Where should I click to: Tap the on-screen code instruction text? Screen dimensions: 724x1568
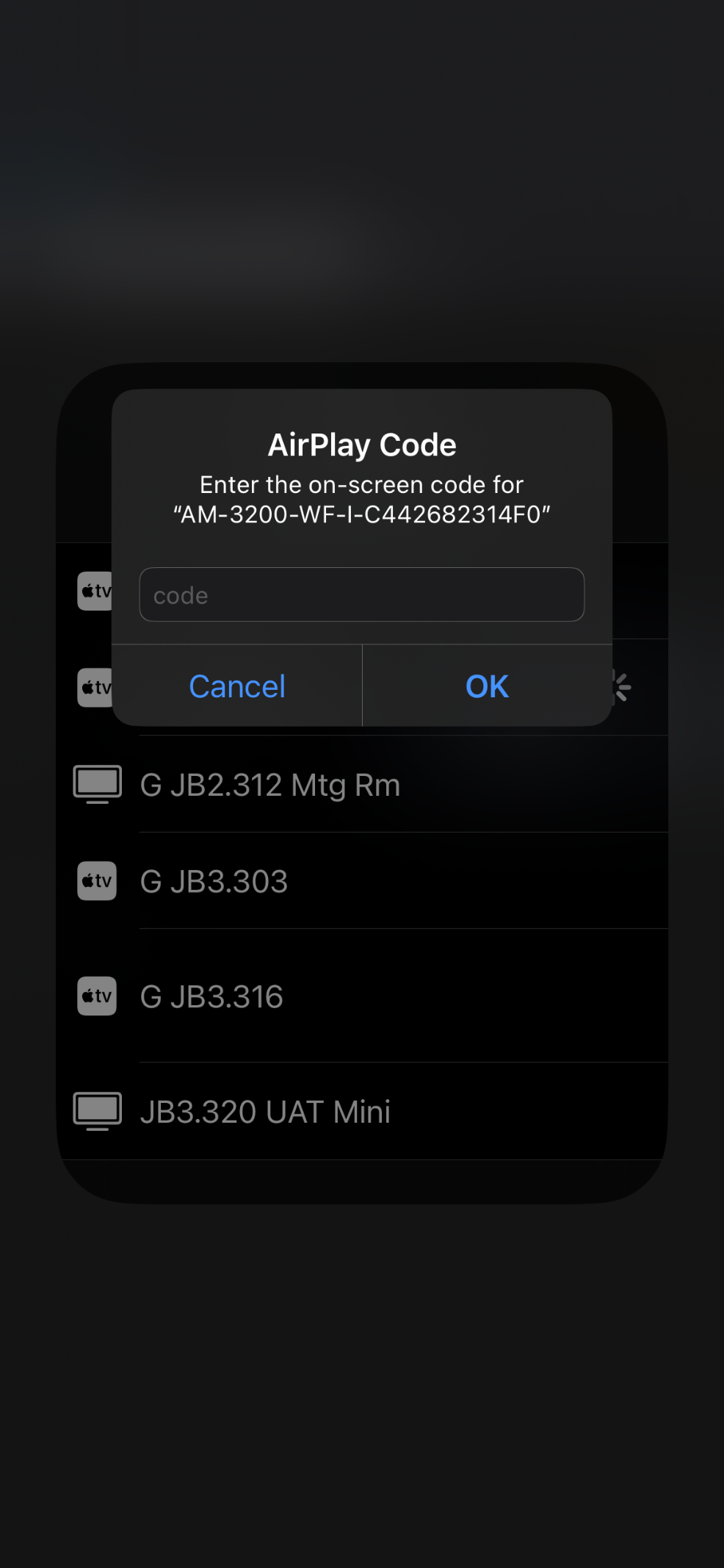coord(361,484)
